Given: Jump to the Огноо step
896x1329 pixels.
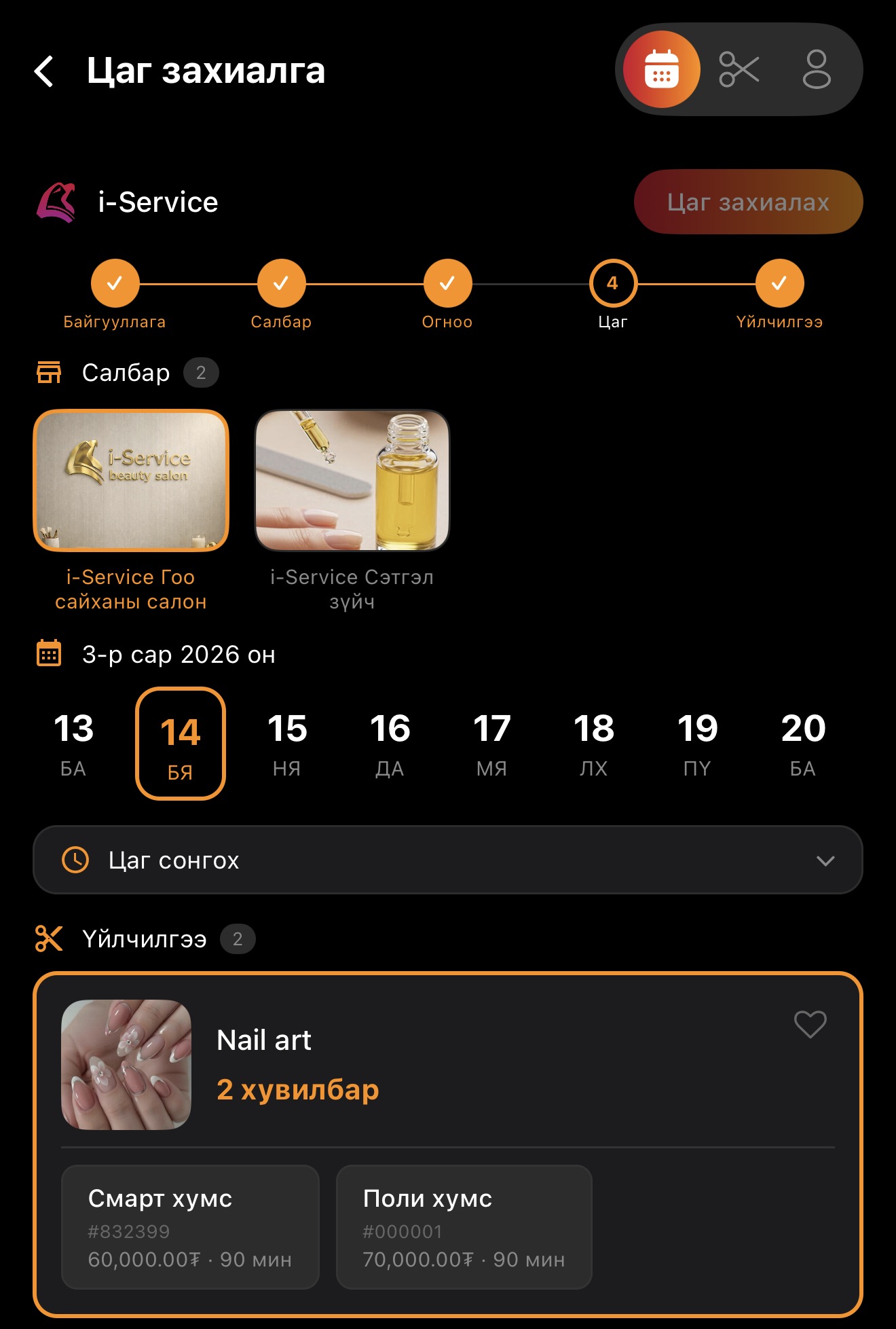Looking at the screenshot, I should tap(447, 284).
